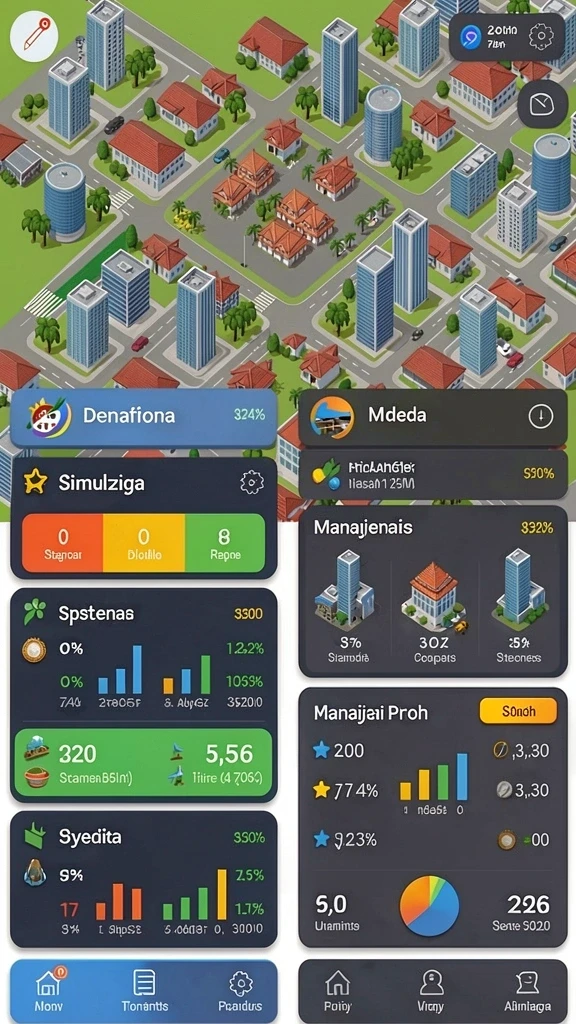This screenshot has height=1024, width=576.
Task: Choose the Coopars house
Action: [x=434, y=607]
